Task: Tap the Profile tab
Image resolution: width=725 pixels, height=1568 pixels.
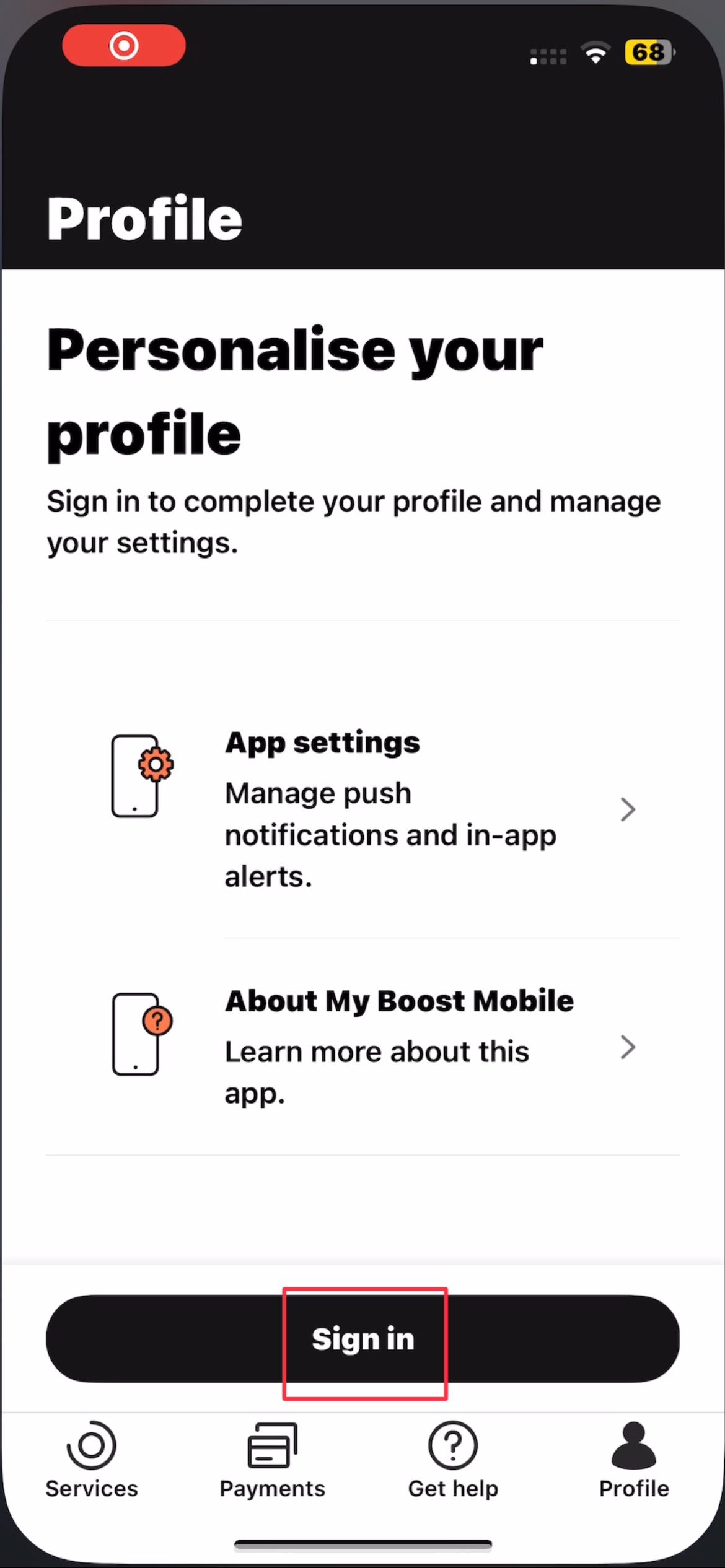Action: pyautogui.click(x=633, y=1460)
